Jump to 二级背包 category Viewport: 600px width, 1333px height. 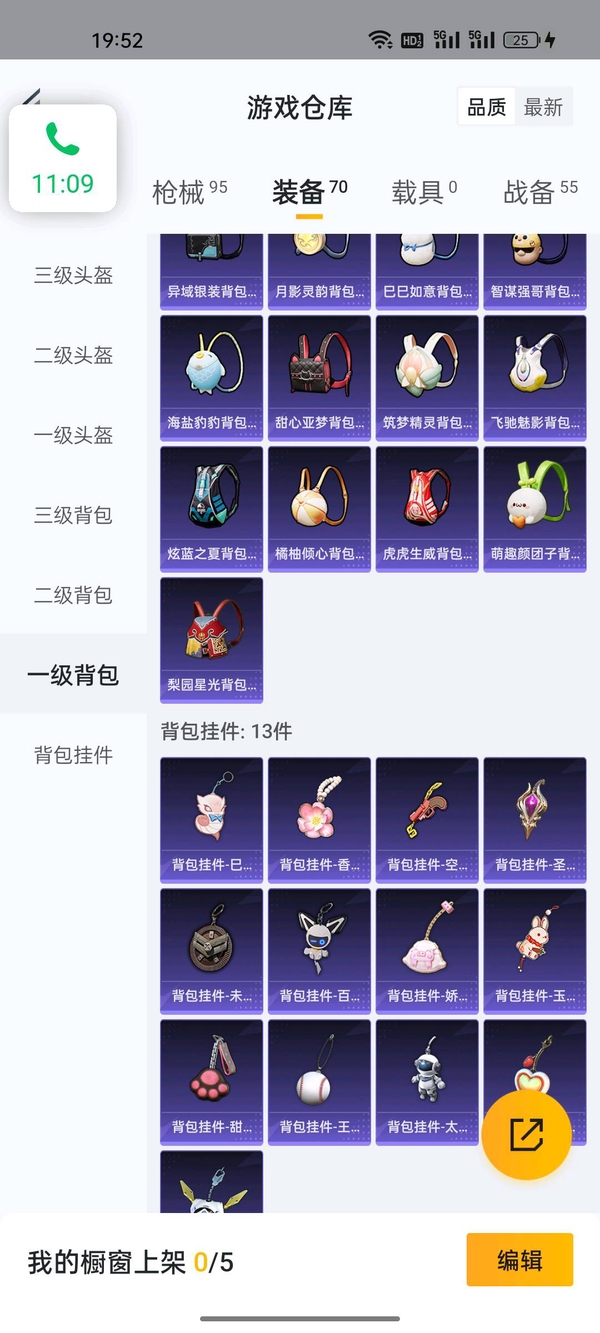pyautogui.click(x=73, y=595)
